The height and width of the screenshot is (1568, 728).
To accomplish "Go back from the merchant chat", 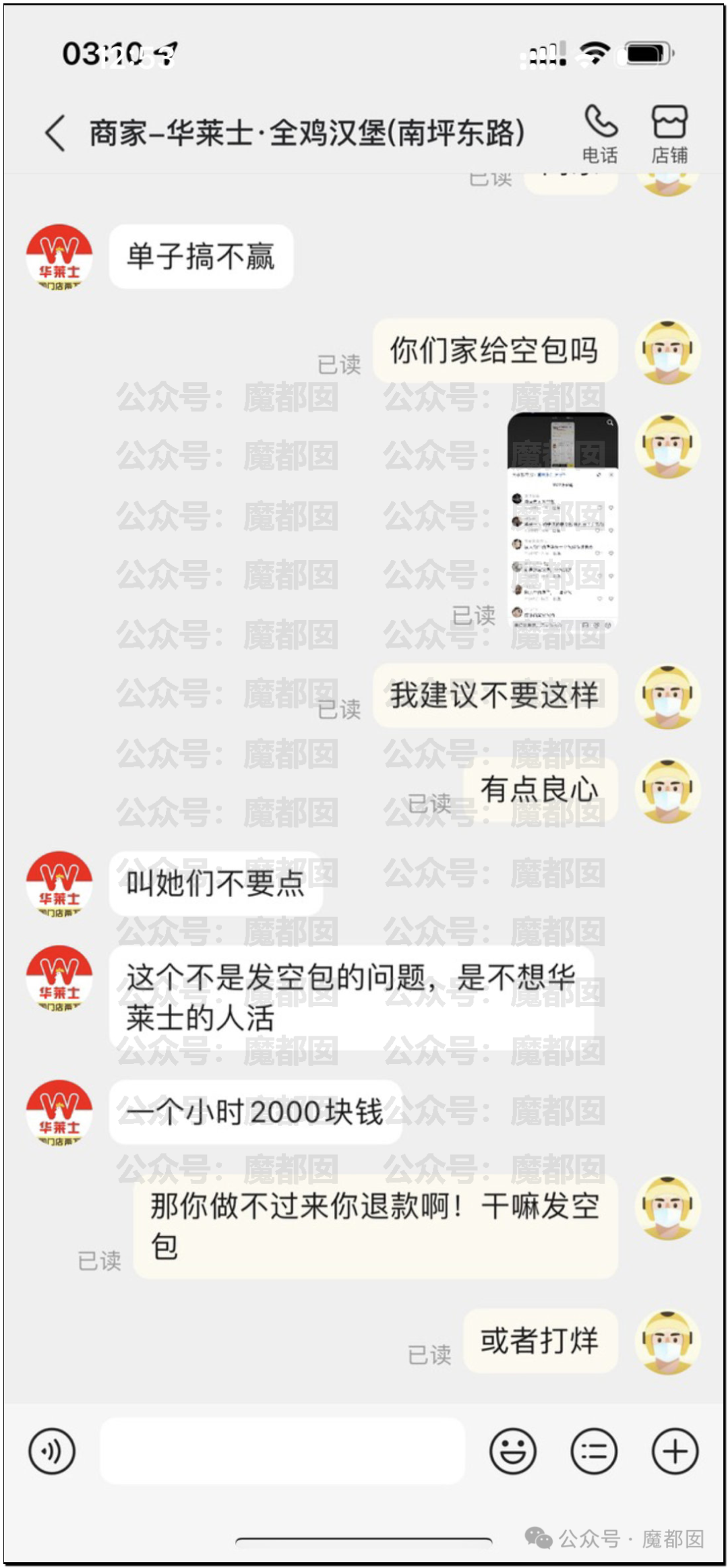I will click(x=56, y=133).
